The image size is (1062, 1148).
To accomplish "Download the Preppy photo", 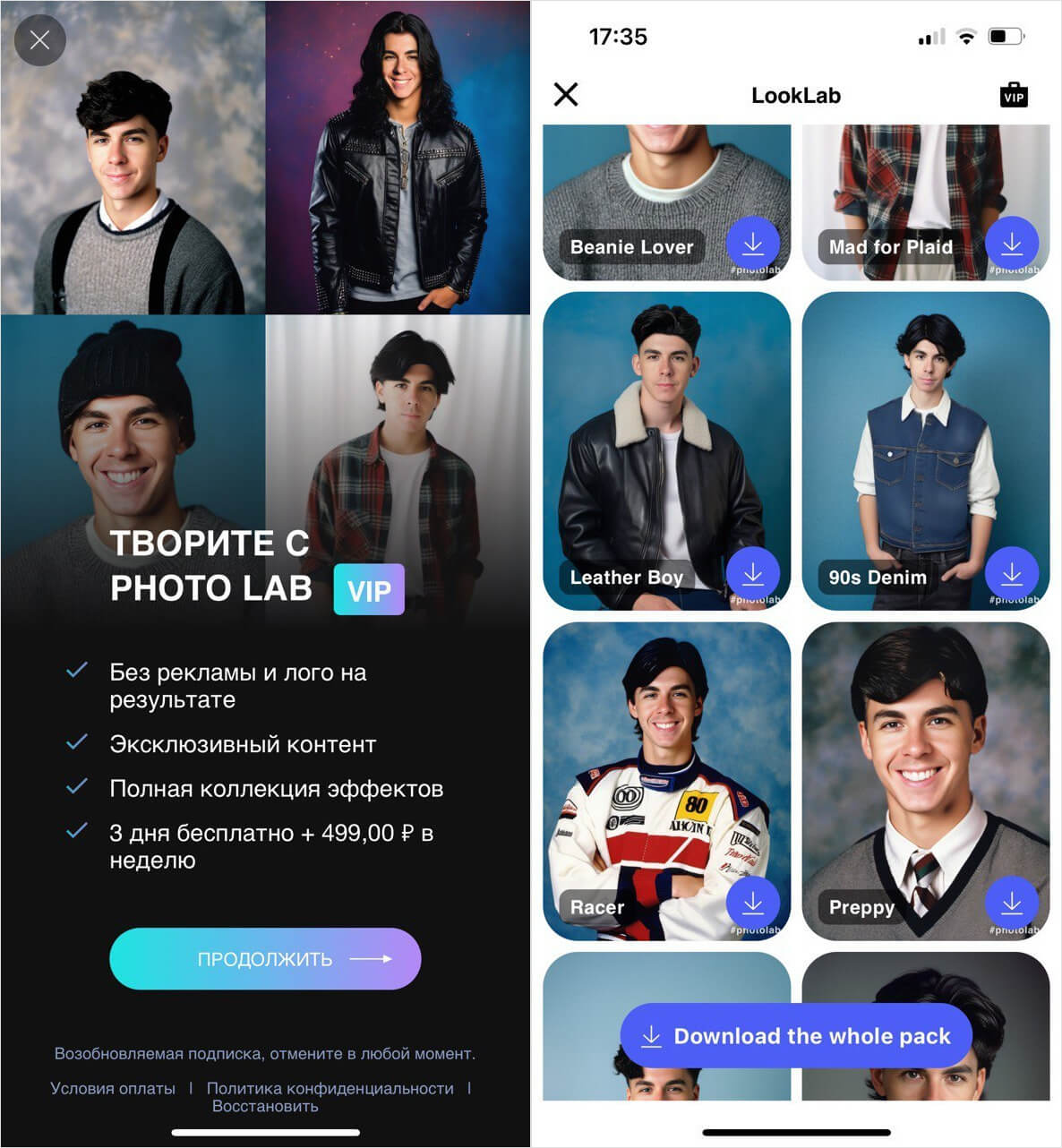I will (1011, 904).
